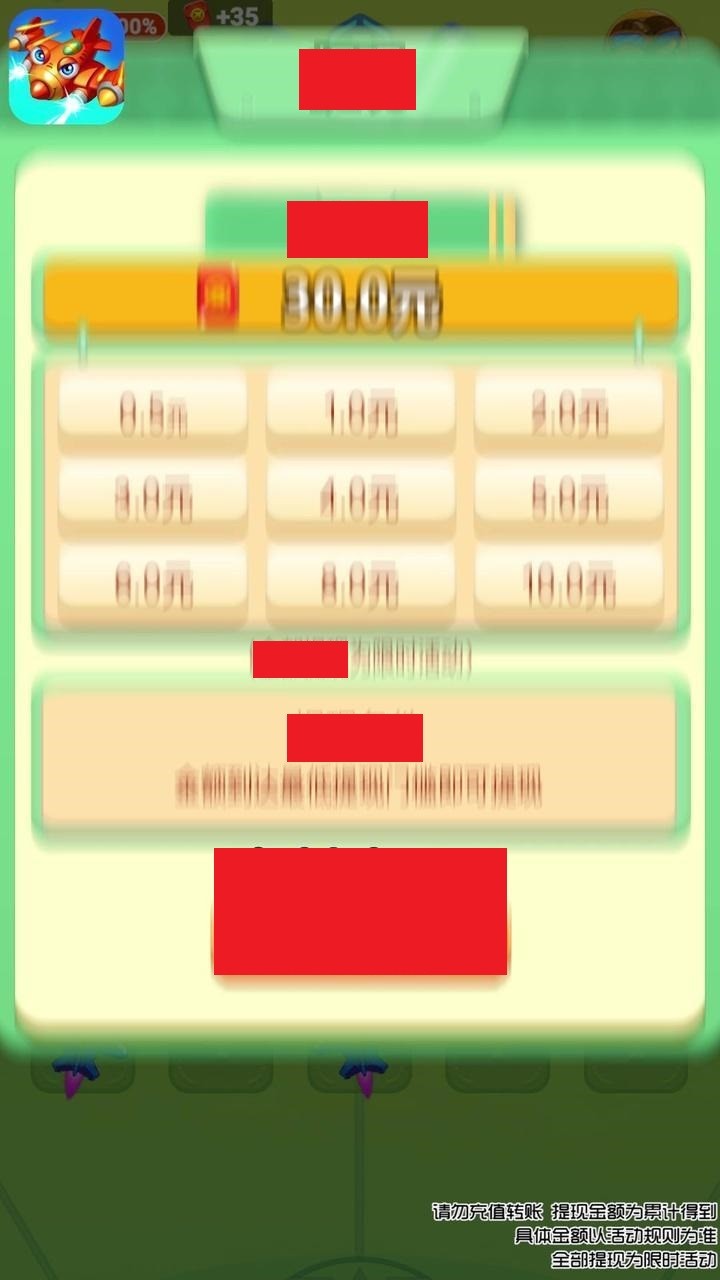The width and height of the screenshot is (720, 1280).
Task: Select the 6.0元 withdrawal option
Action: [x=152, y=583]
